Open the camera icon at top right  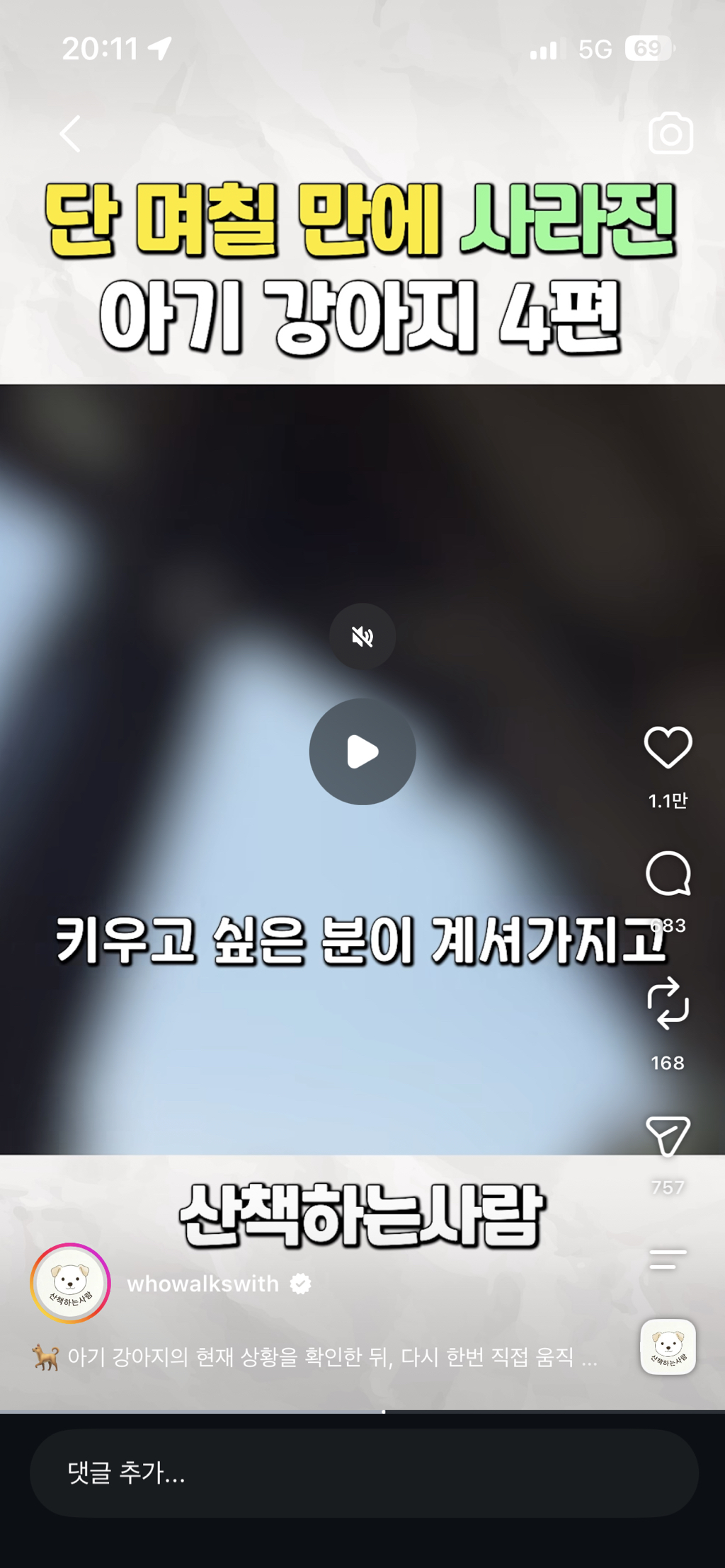pyautogui.click(x=670, y=133)
